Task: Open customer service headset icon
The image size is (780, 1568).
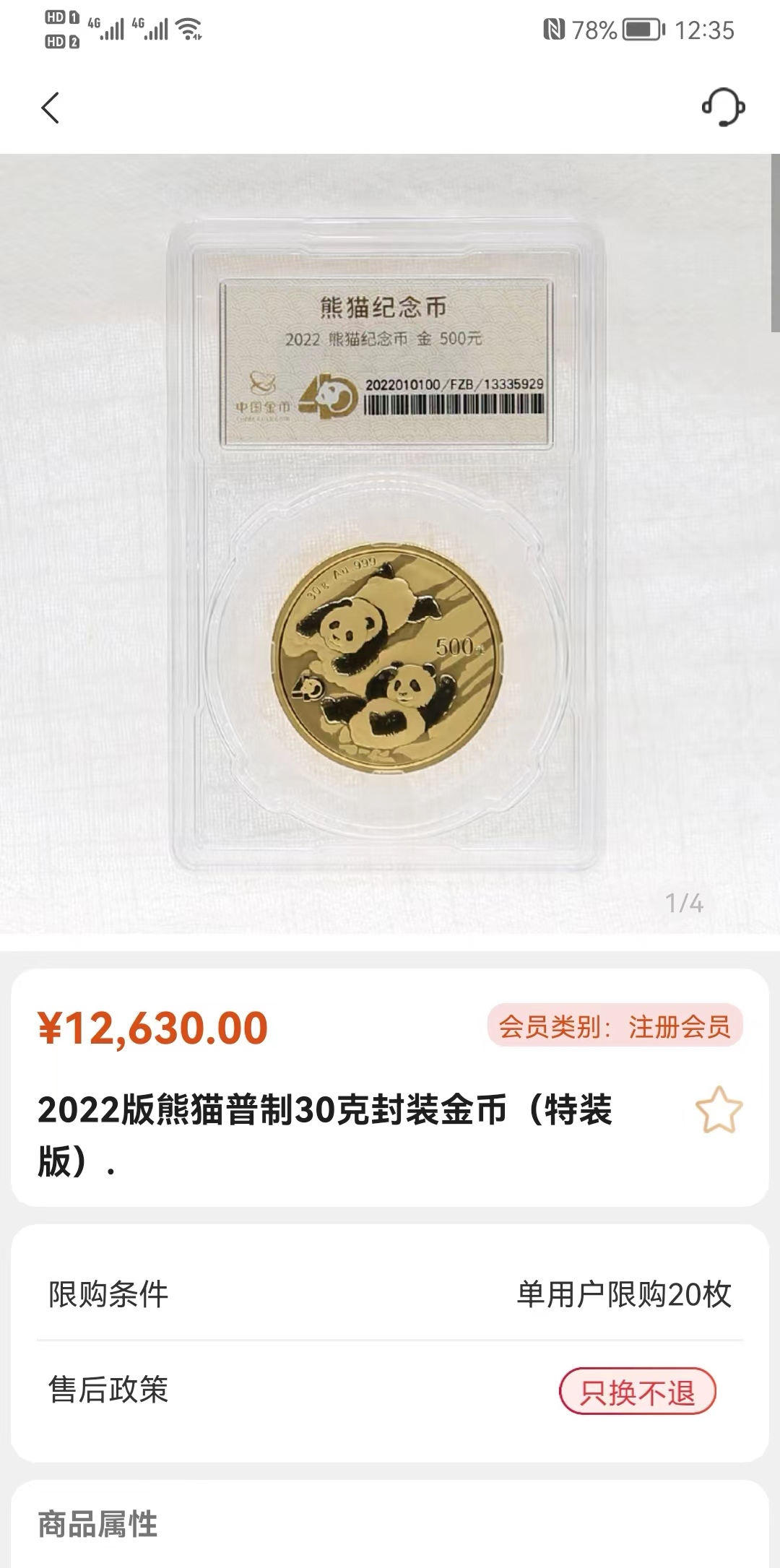Action: coord(723,108)
